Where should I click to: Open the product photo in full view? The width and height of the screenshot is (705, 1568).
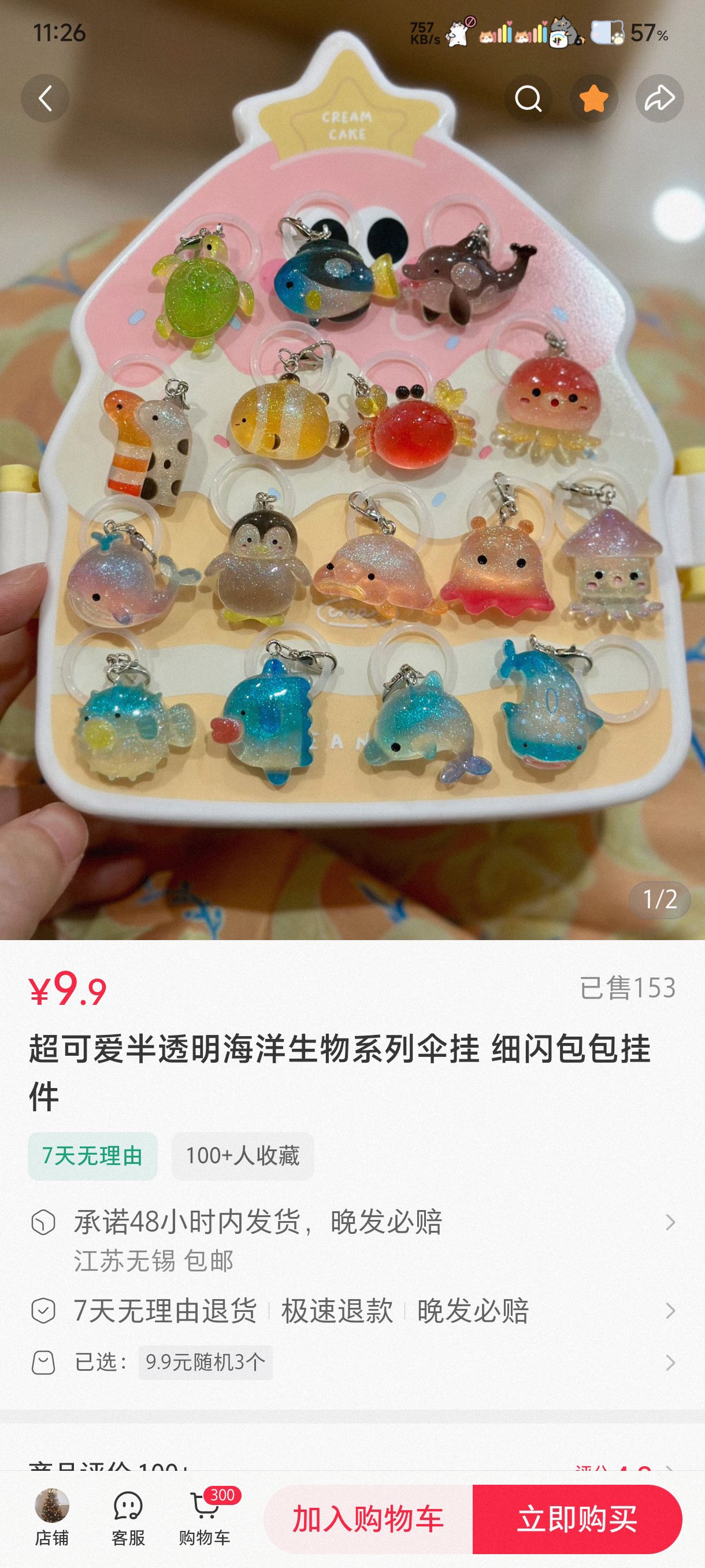click(353, 487)
